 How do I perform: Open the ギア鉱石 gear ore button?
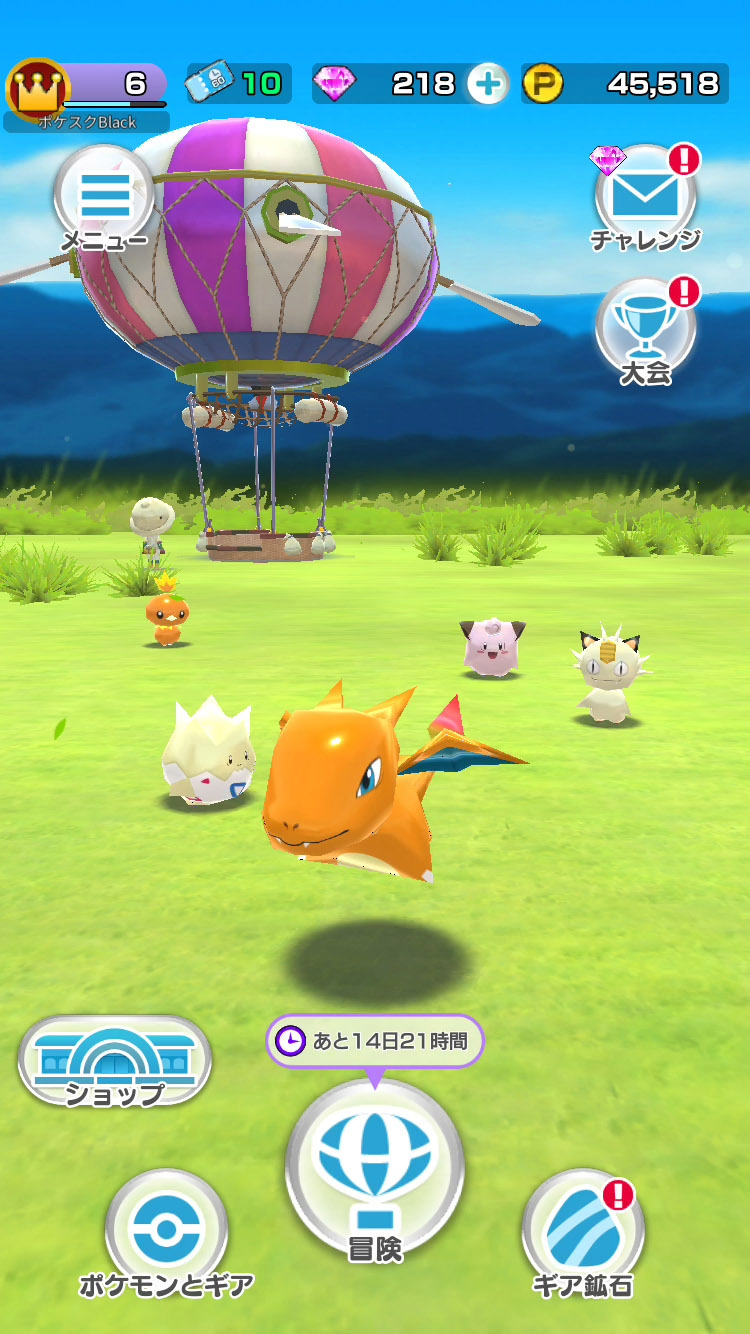(582, 1230)
